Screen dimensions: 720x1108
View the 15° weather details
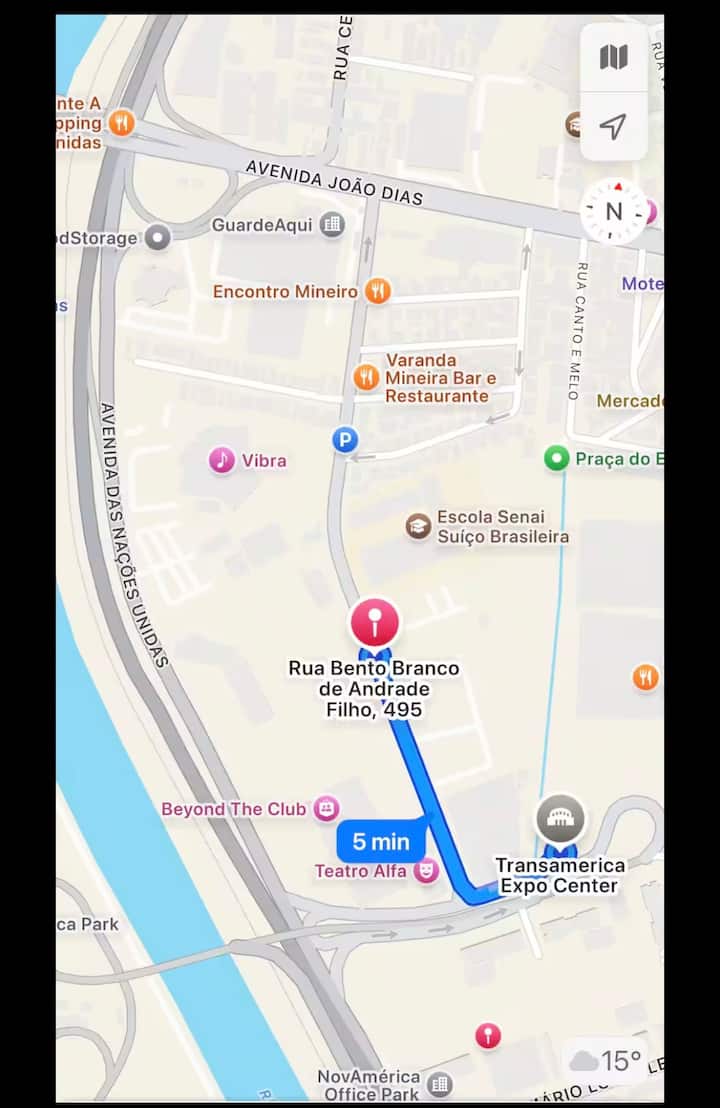604,1061
